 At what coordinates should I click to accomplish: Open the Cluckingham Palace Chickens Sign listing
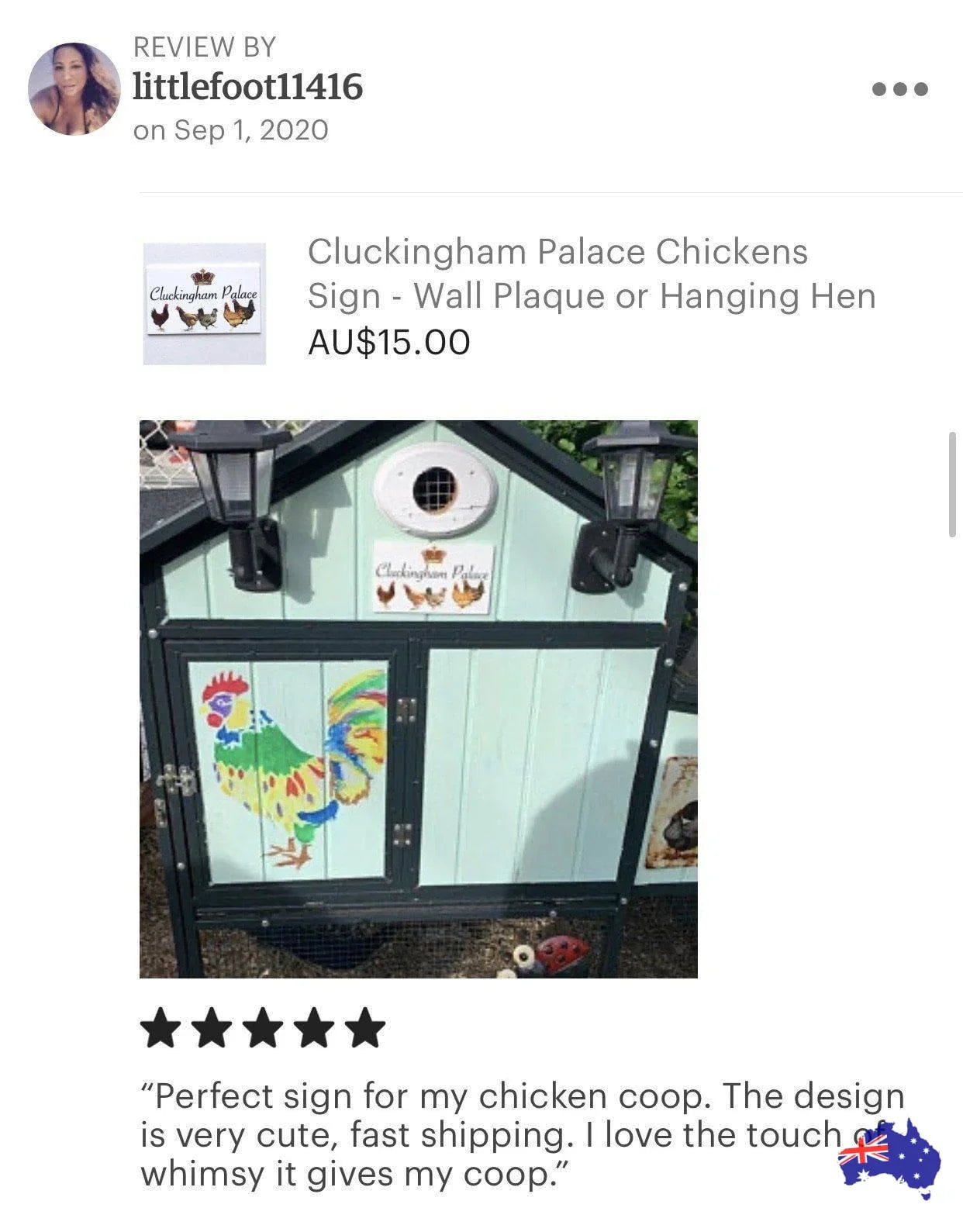tap(557, 274)
